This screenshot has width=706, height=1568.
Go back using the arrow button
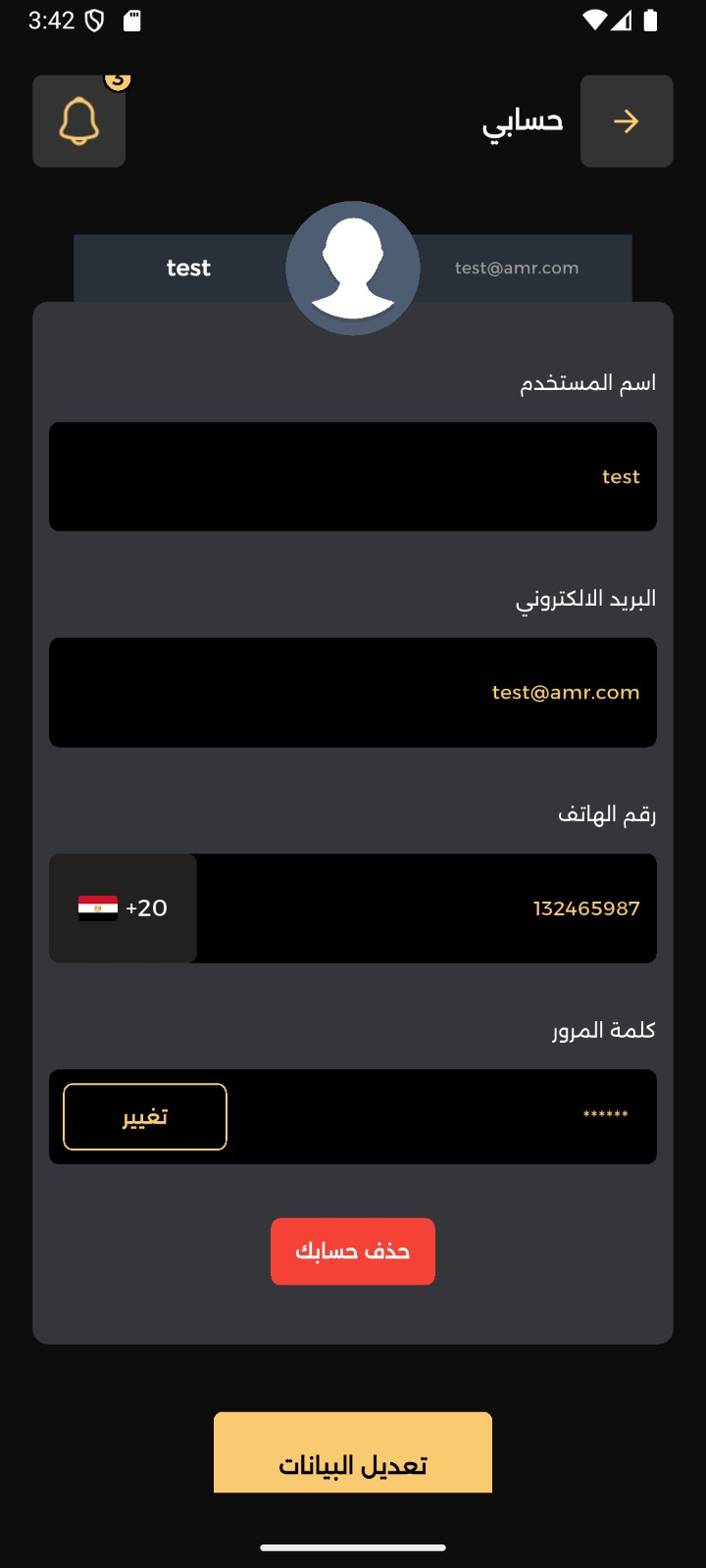627,122
